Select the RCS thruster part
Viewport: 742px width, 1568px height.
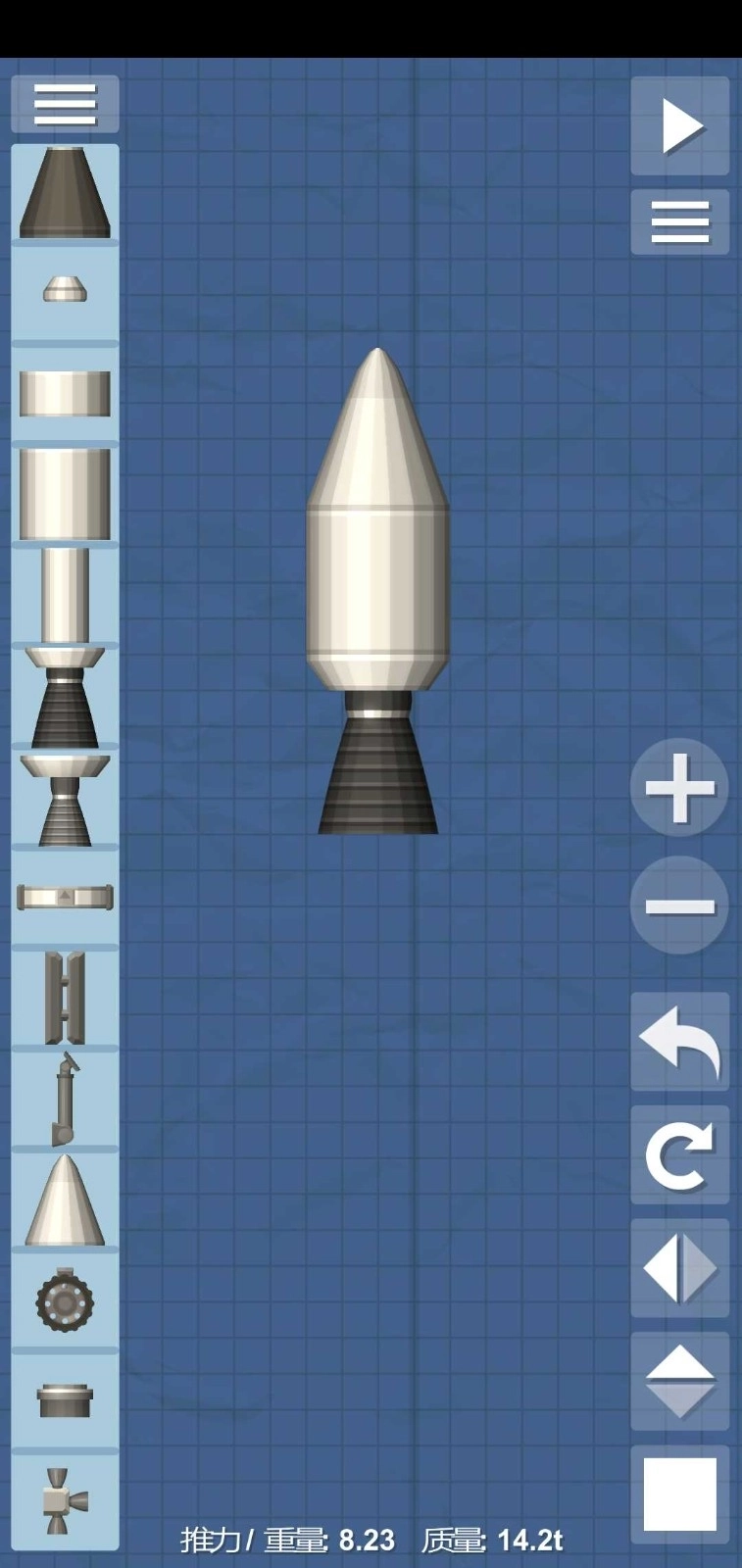tap(65, 1500)
